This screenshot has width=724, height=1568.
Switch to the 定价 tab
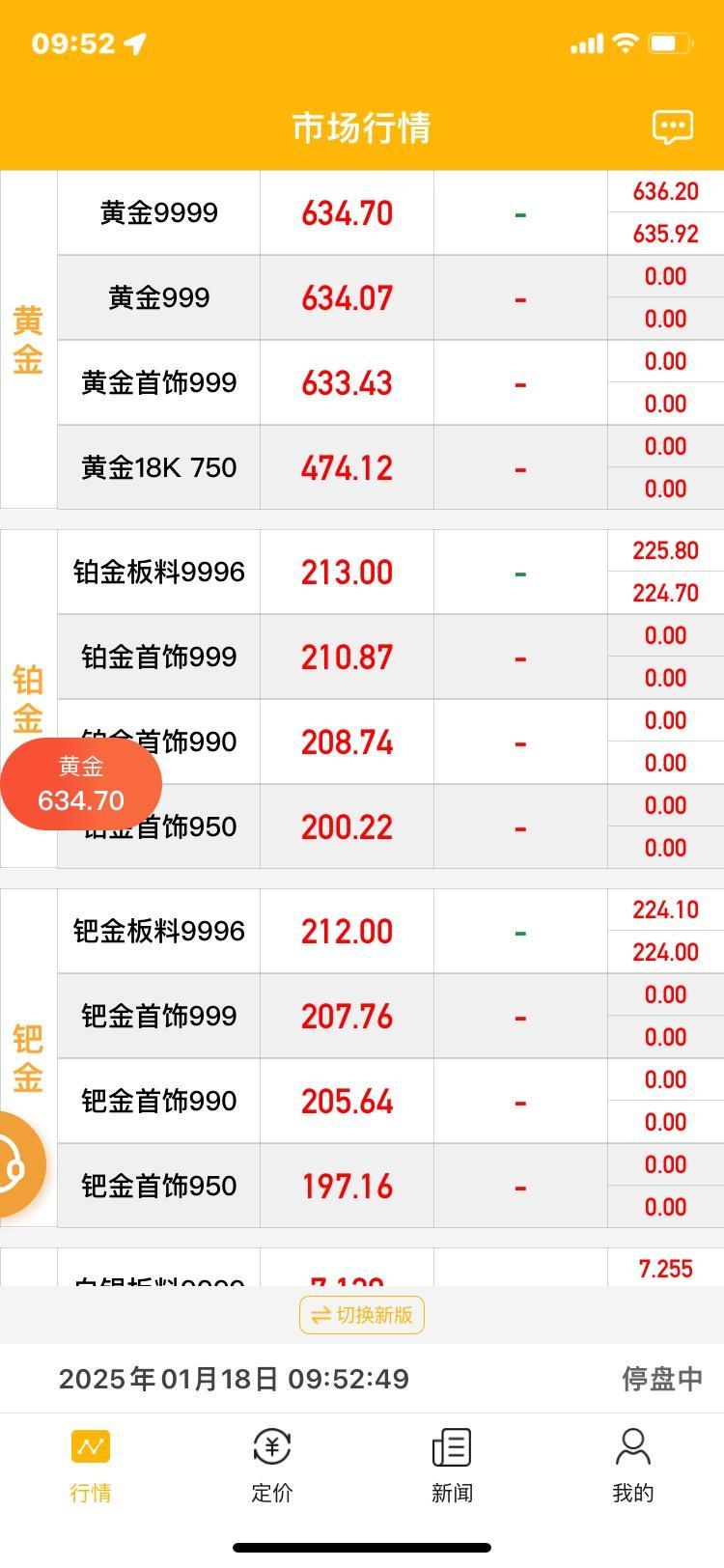(271, 1465)
